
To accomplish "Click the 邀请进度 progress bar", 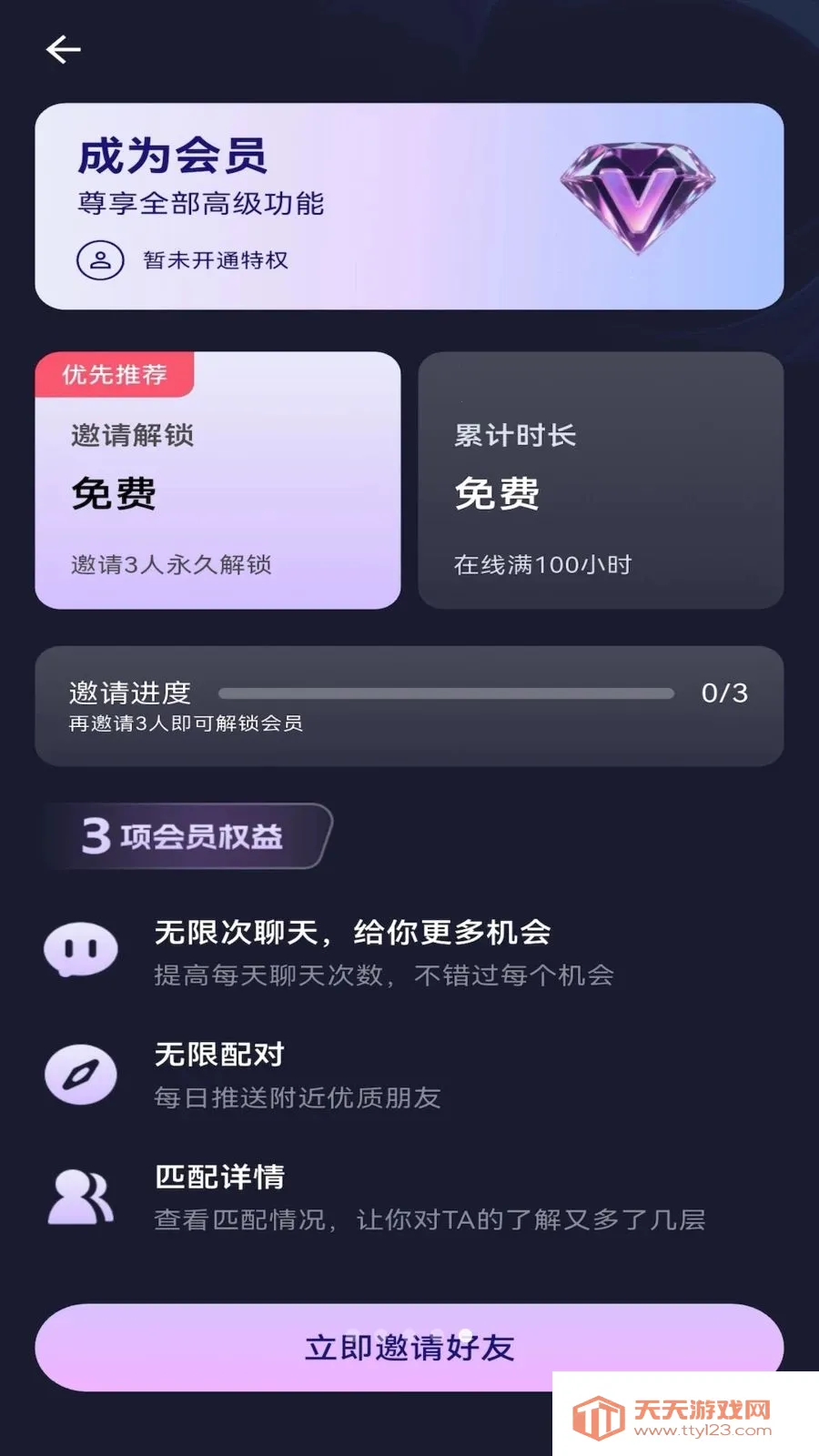I will [x=446, y=693].
